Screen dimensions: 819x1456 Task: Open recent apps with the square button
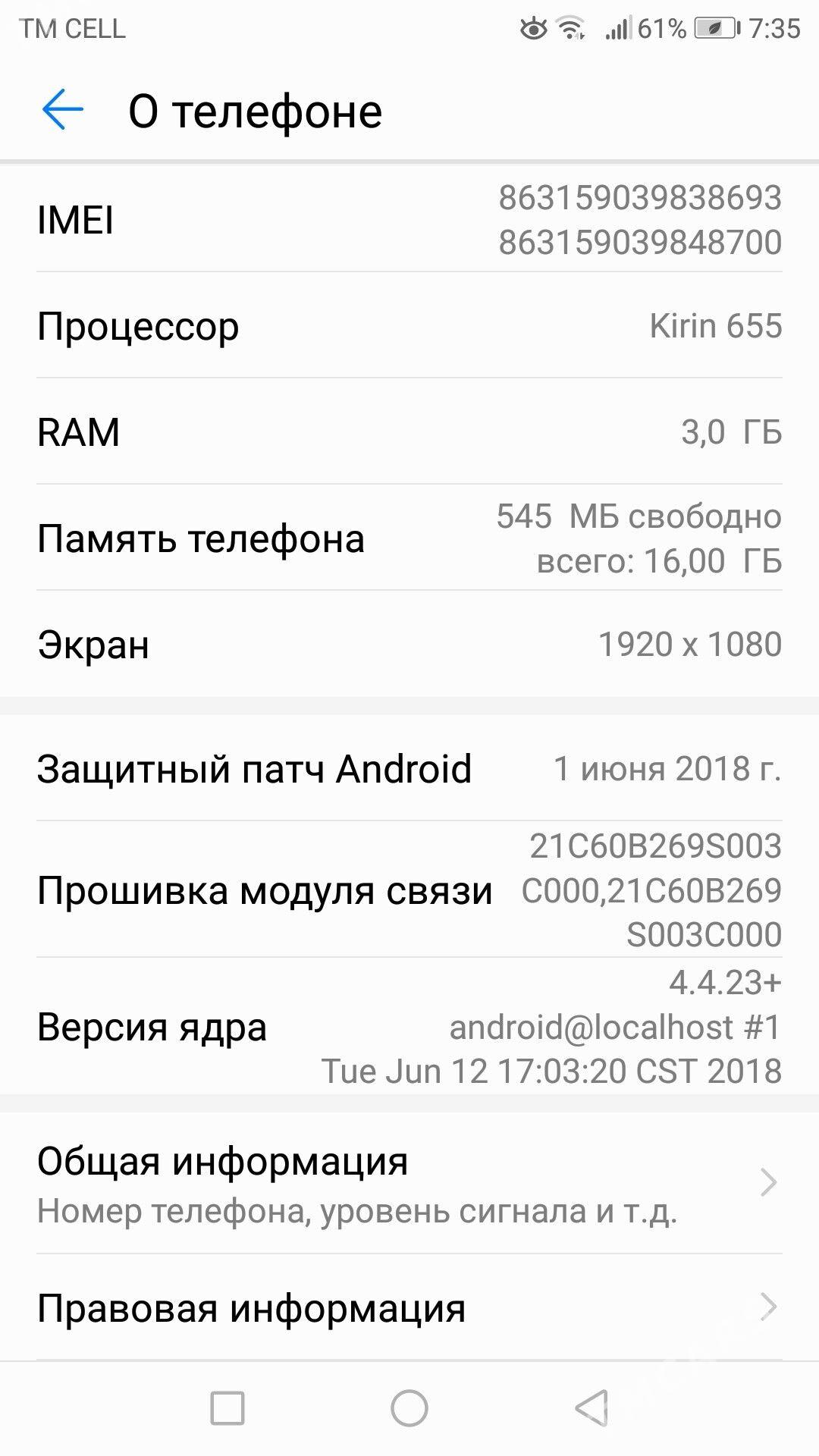click(x=227, y=1409)
